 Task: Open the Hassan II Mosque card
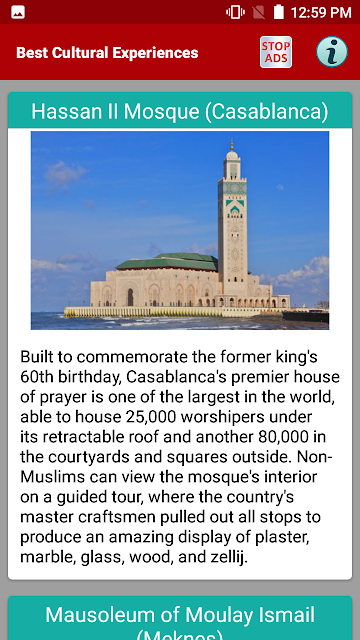click(180, 336)
